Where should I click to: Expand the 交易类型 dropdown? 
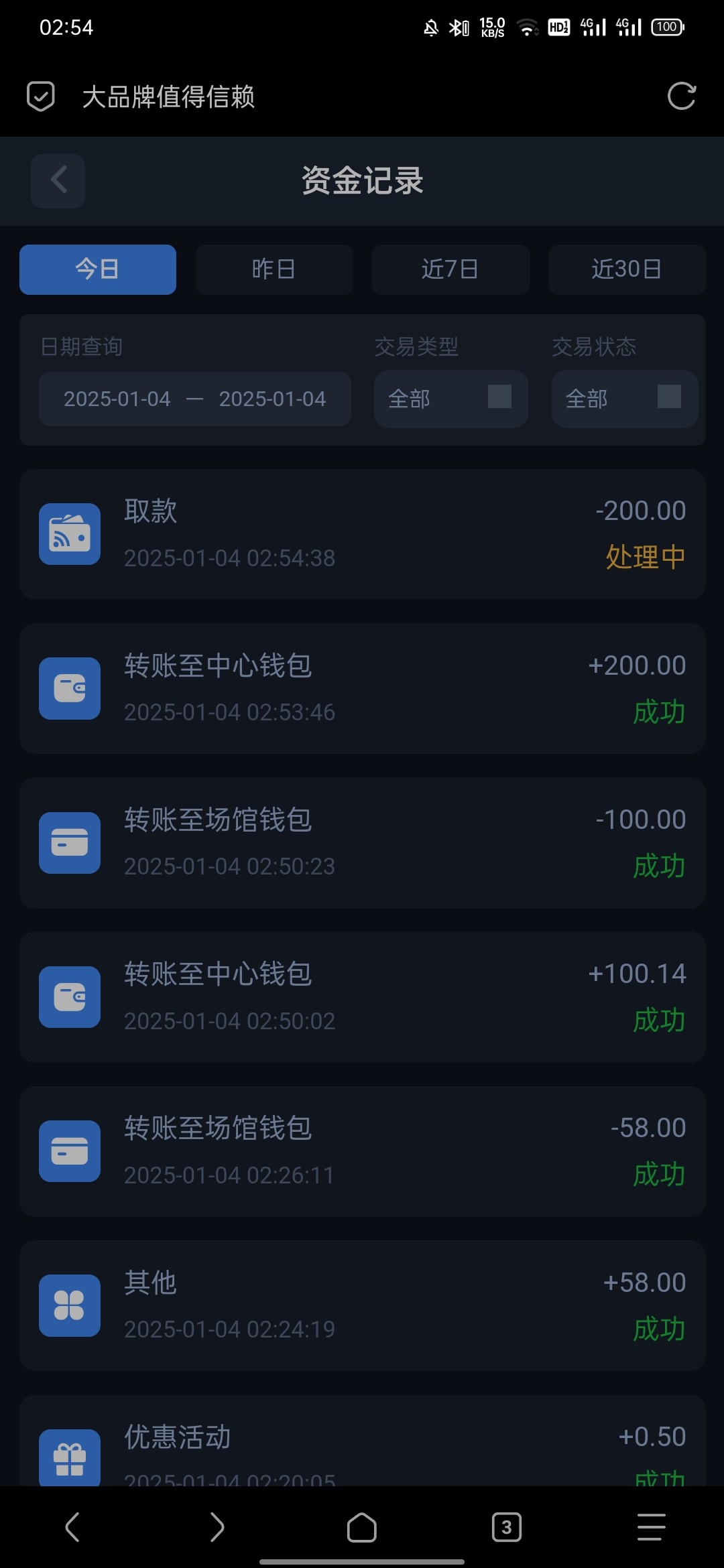450,399
